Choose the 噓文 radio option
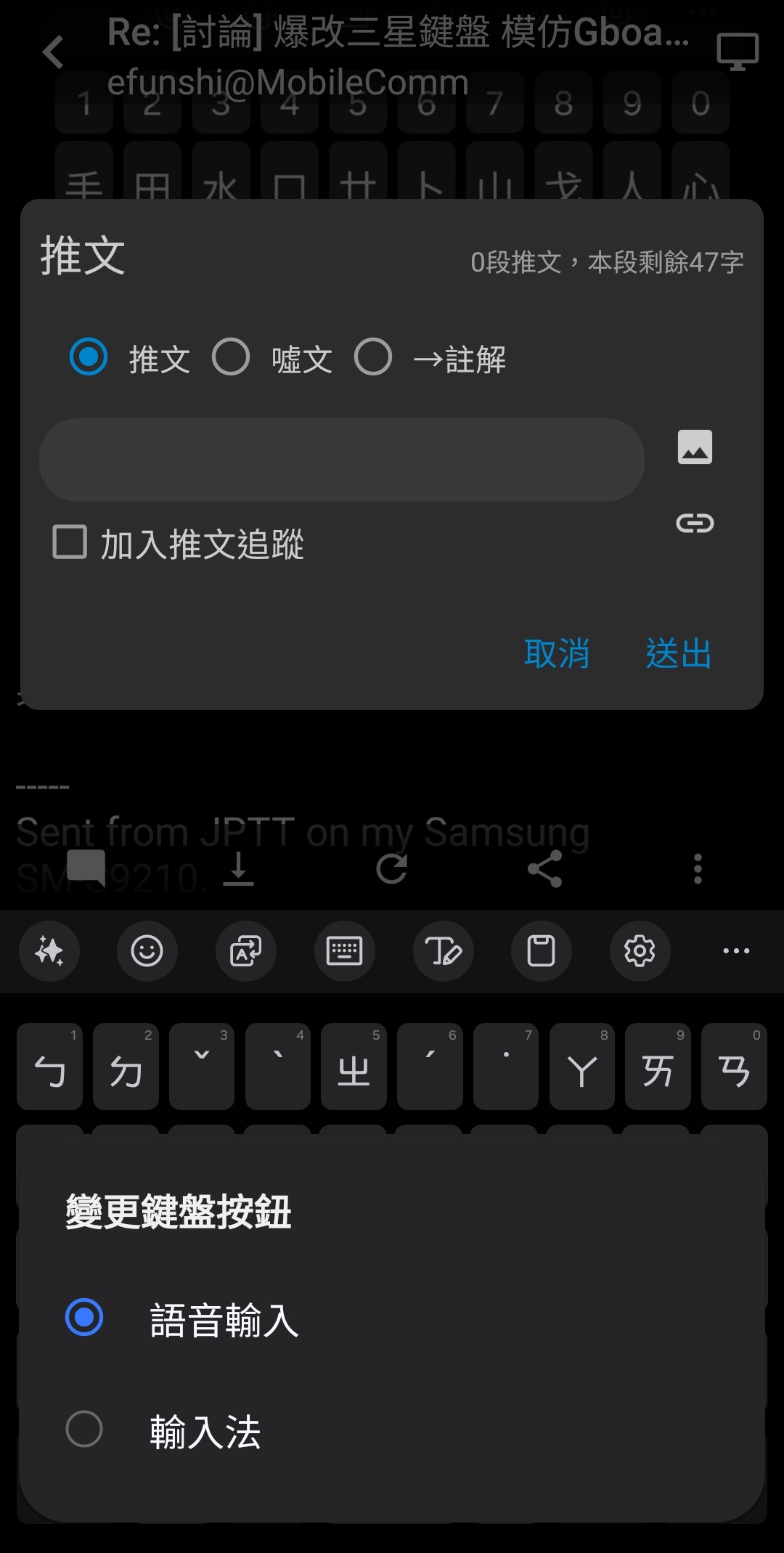 coord(231,357)
